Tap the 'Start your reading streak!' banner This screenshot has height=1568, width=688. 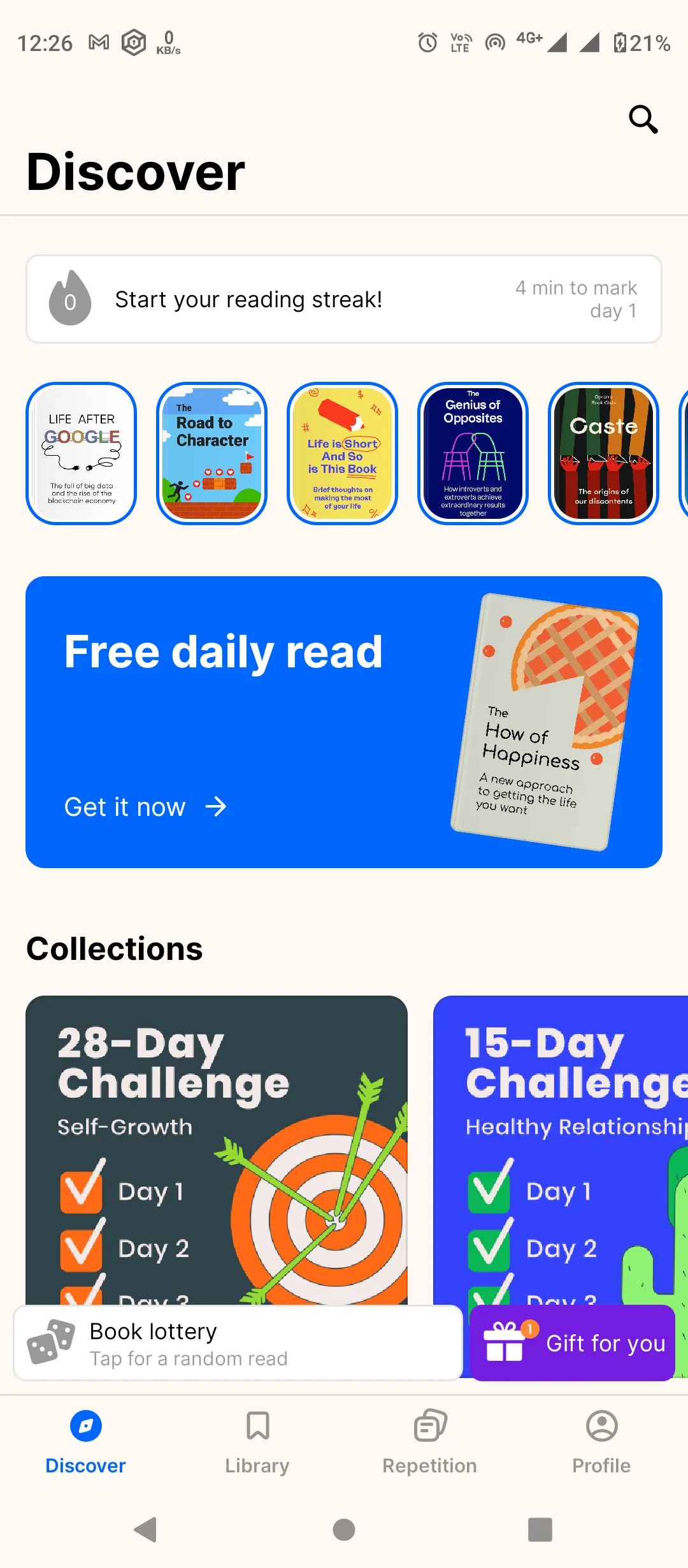(x=344, y=298)
